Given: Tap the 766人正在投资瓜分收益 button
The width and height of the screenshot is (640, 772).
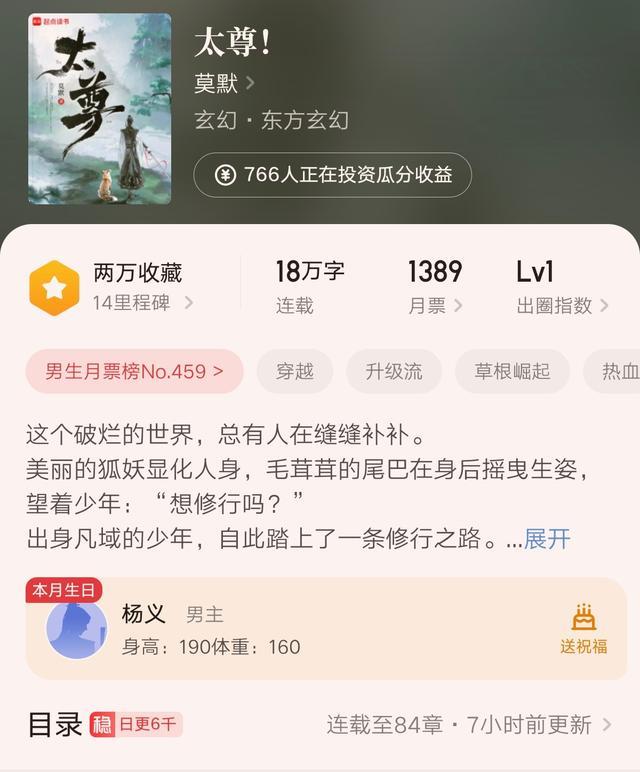Looking at the screenshot, I should point(332,175).
